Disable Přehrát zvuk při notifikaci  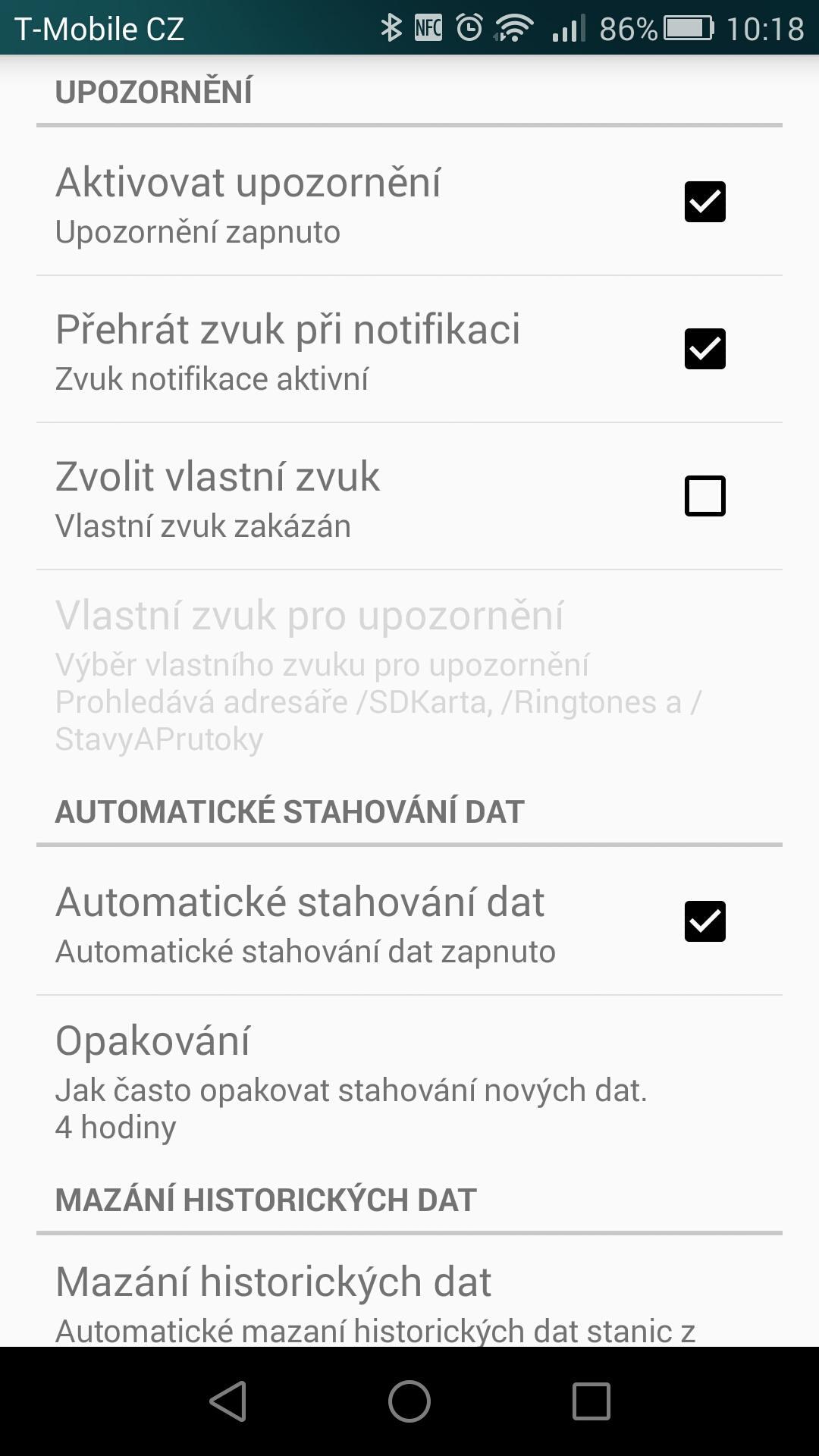click(x=704, y=349)
